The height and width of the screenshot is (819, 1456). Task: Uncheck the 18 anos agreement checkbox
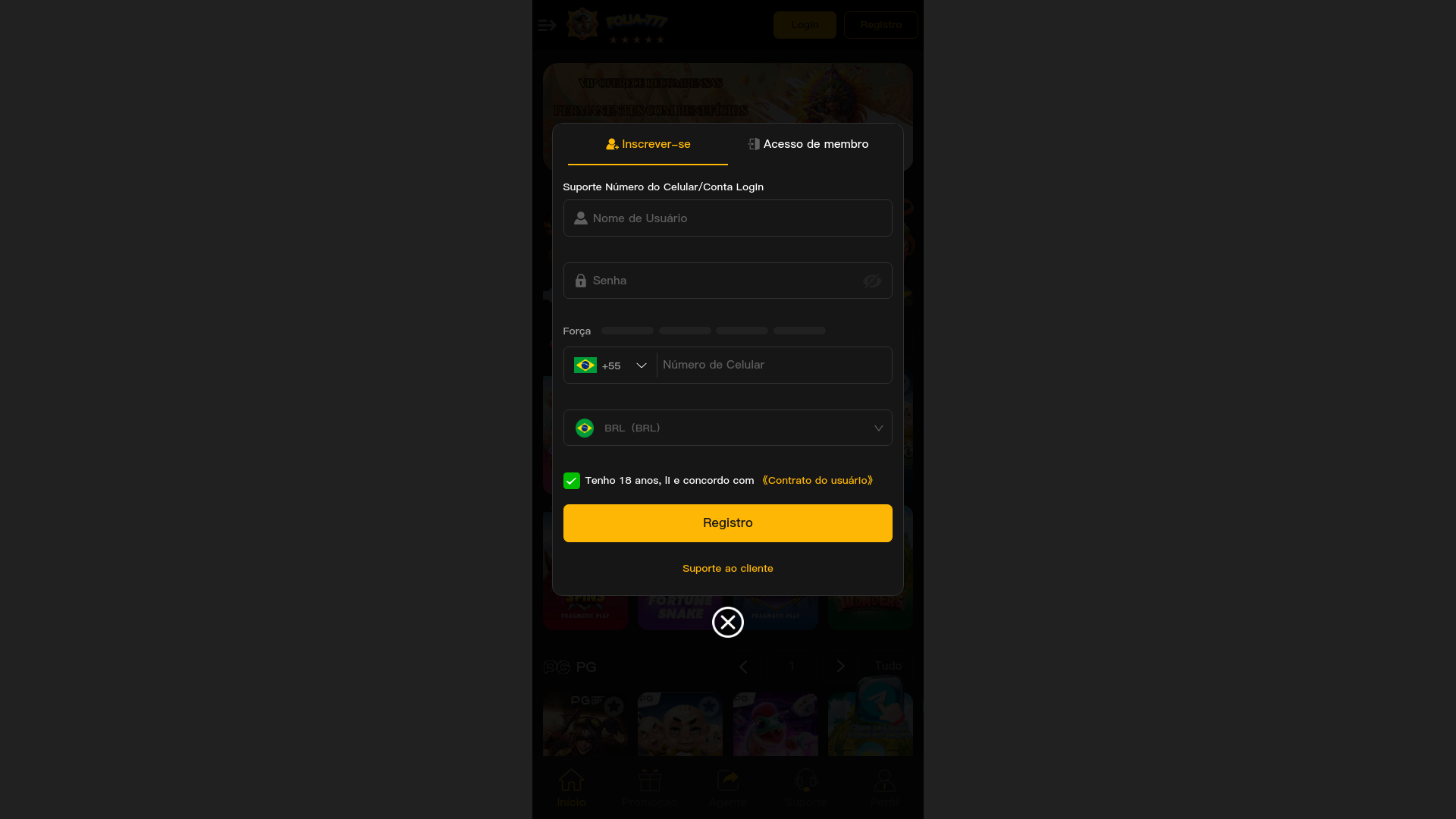572,481
